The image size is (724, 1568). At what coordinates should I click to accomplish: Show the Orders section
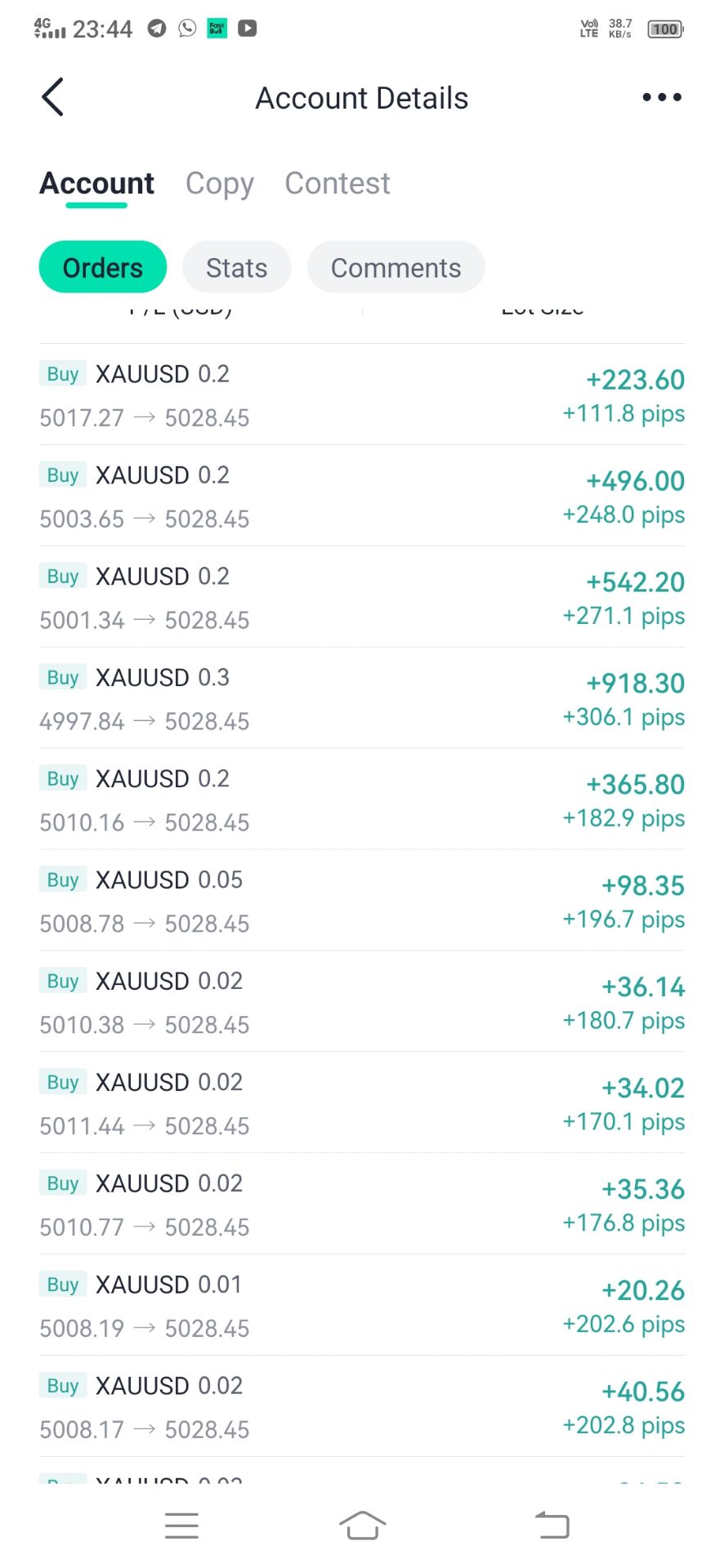103,267
